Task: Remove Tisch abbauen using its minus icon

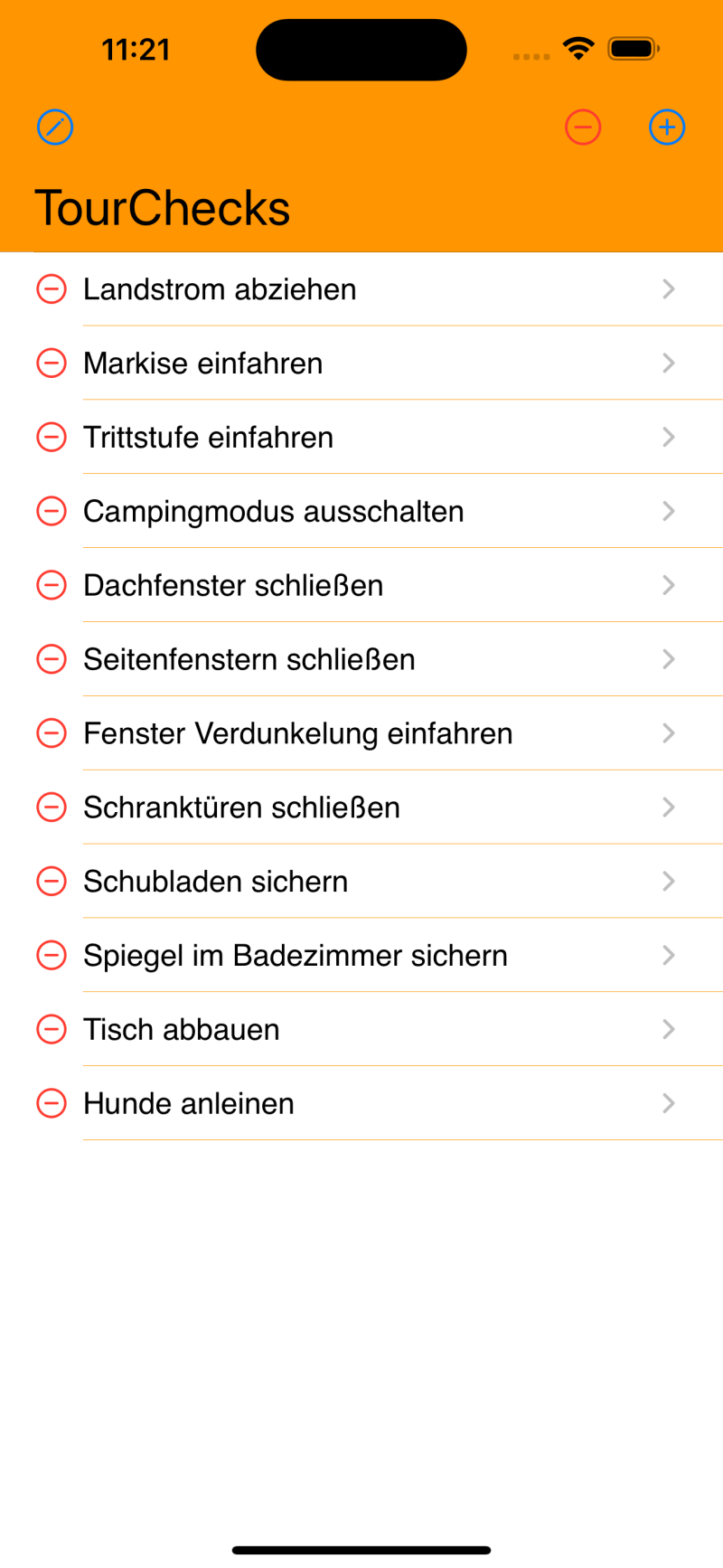Action: pyautogui.click(x=52, y=1030)
